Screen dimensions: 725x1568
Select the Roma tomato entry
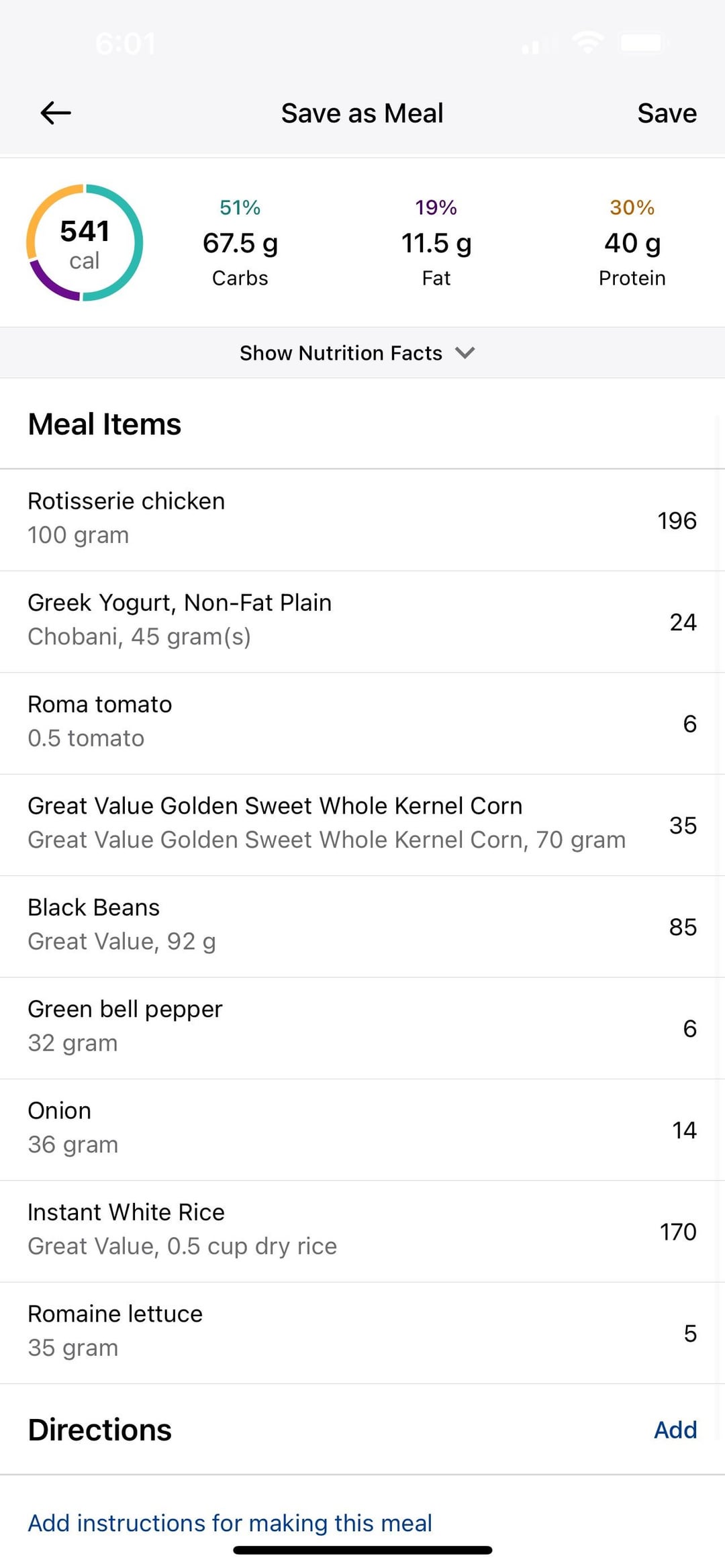pos(362,723)
